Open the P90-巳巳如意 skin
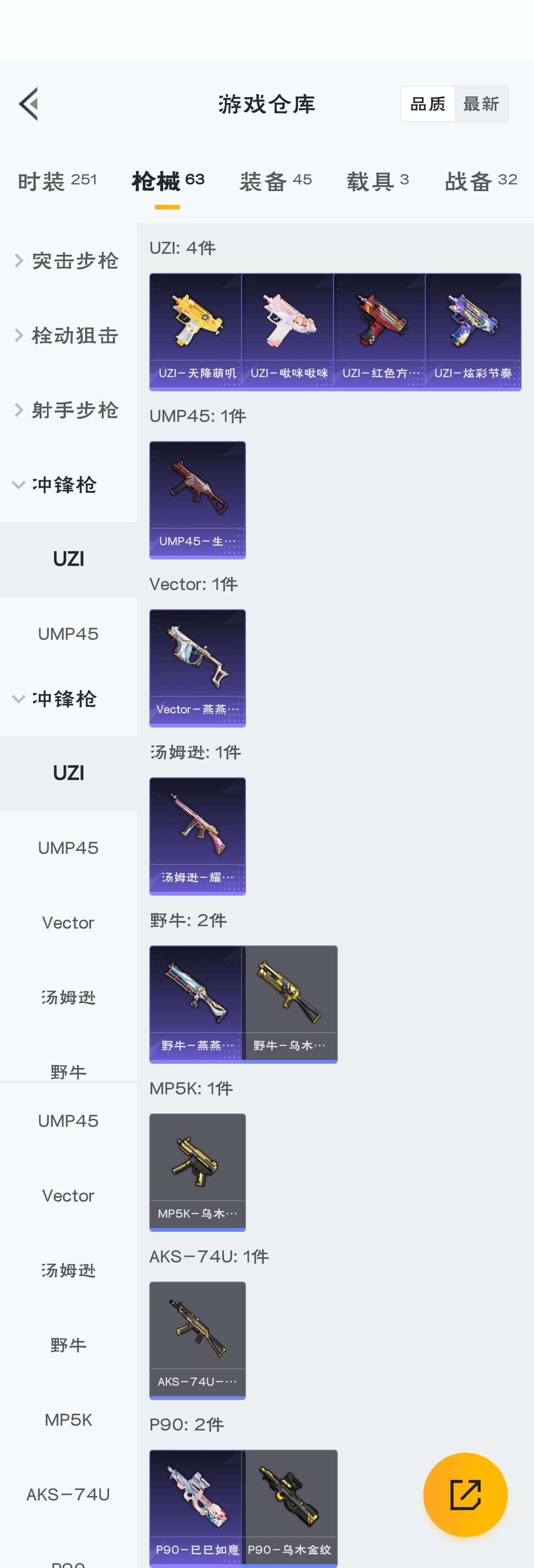This screenshot has width=534, height=1568. (x=196, y=1507)
